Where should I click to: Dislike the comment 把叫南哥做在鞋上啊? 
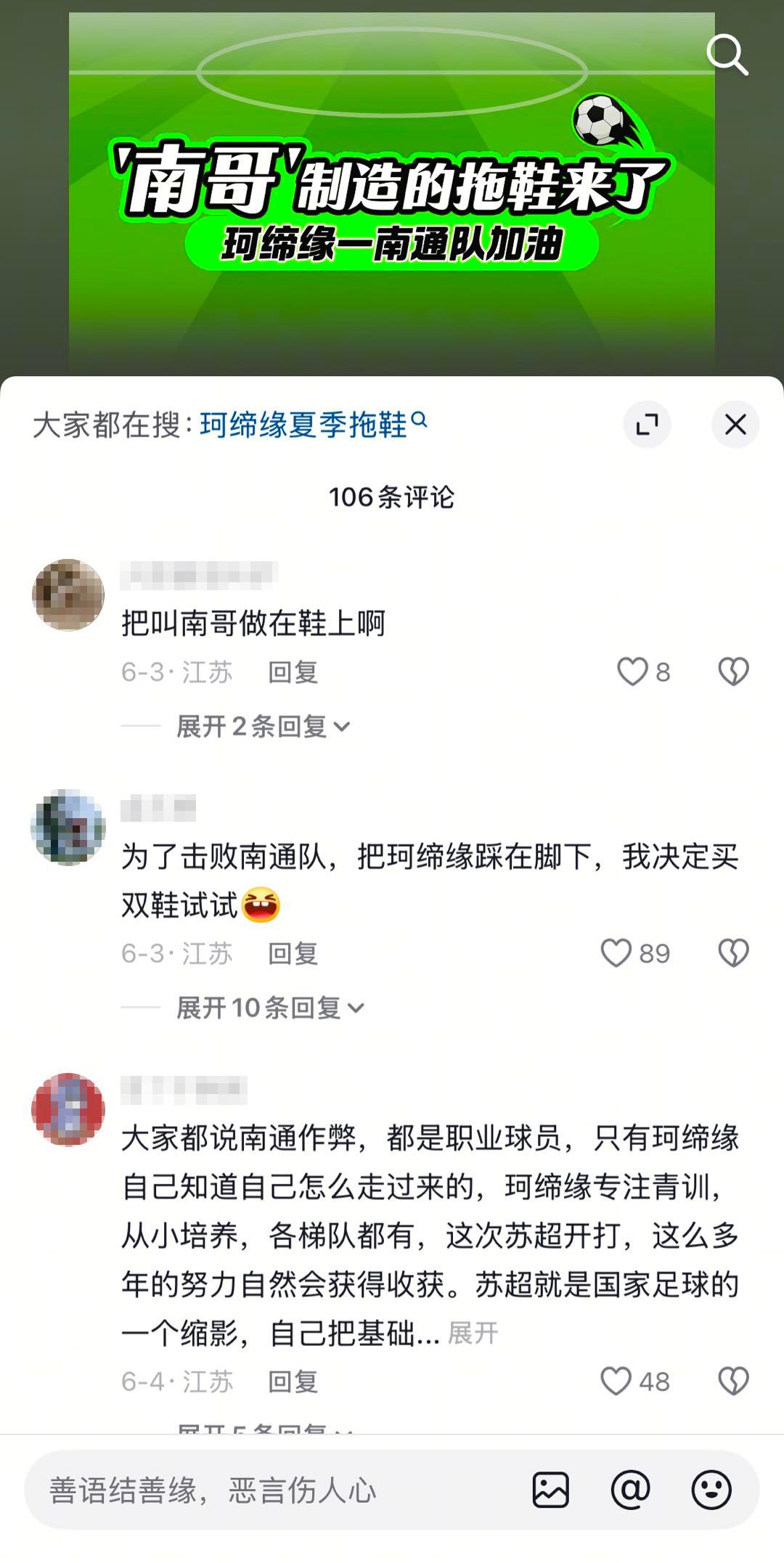click(x=733, y=672)
